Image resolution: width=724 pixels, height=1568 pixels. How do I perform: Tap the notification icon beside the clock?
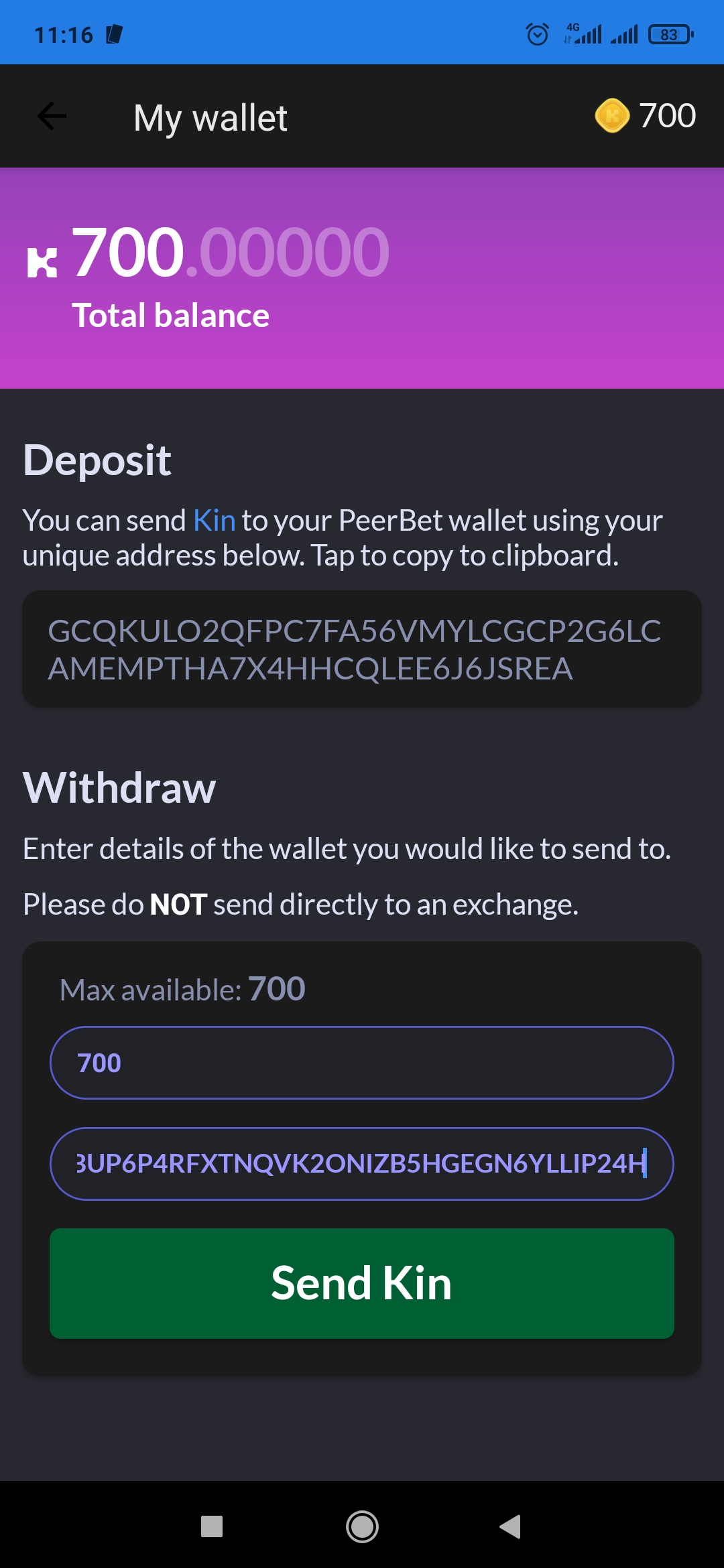click(x=114, y=34)
